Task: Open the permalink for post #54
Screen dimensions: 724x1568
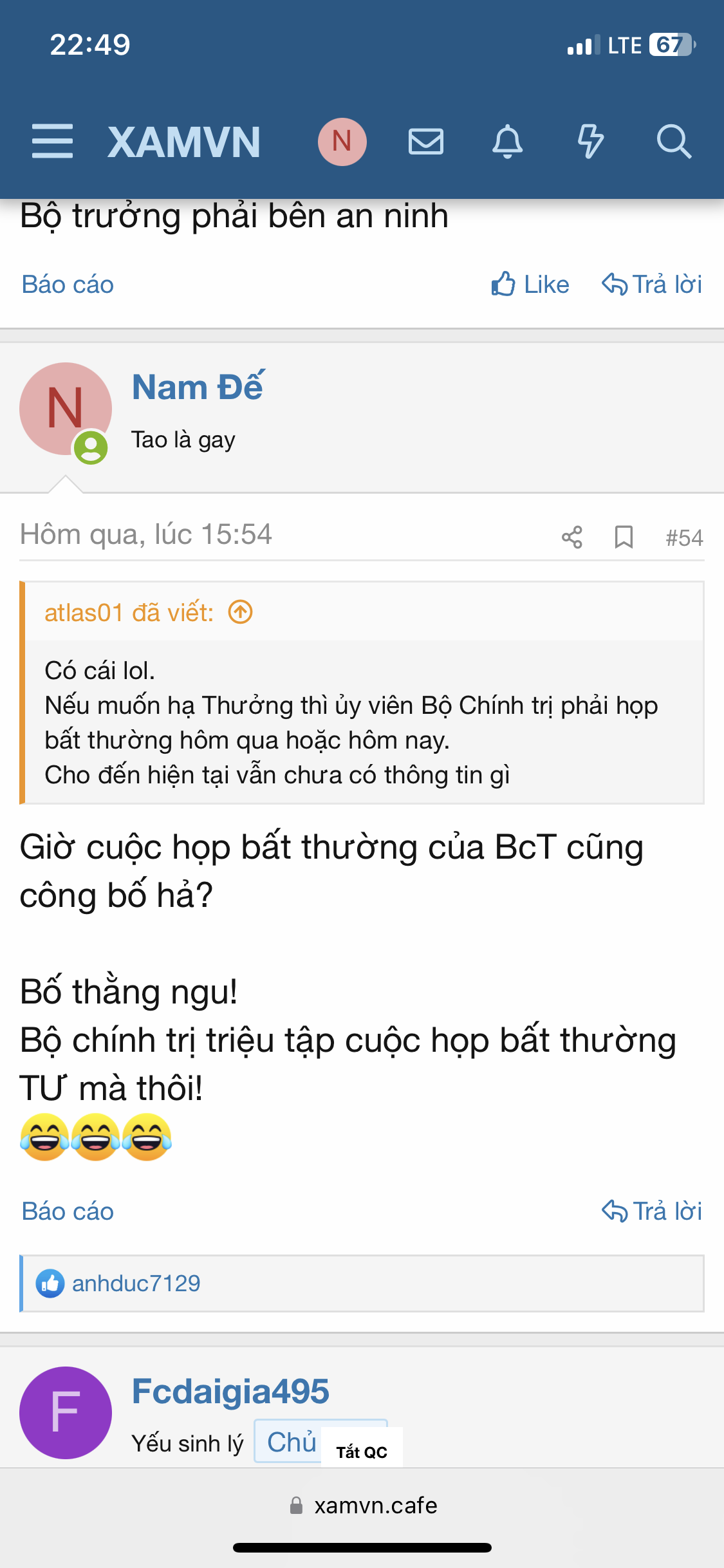Action: (684, 538)
